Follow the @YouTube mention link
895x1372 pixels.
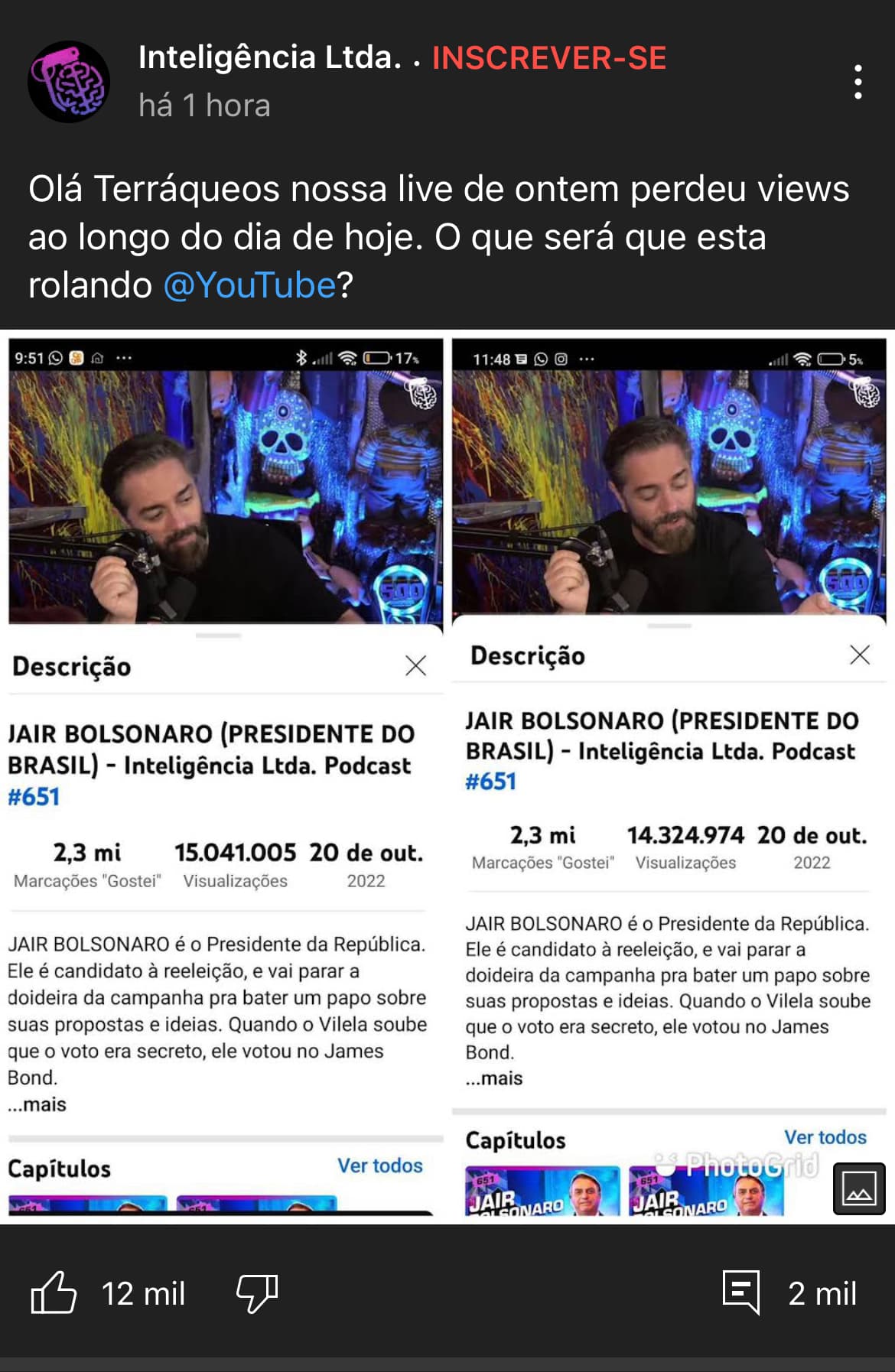(x=249, y=285)
